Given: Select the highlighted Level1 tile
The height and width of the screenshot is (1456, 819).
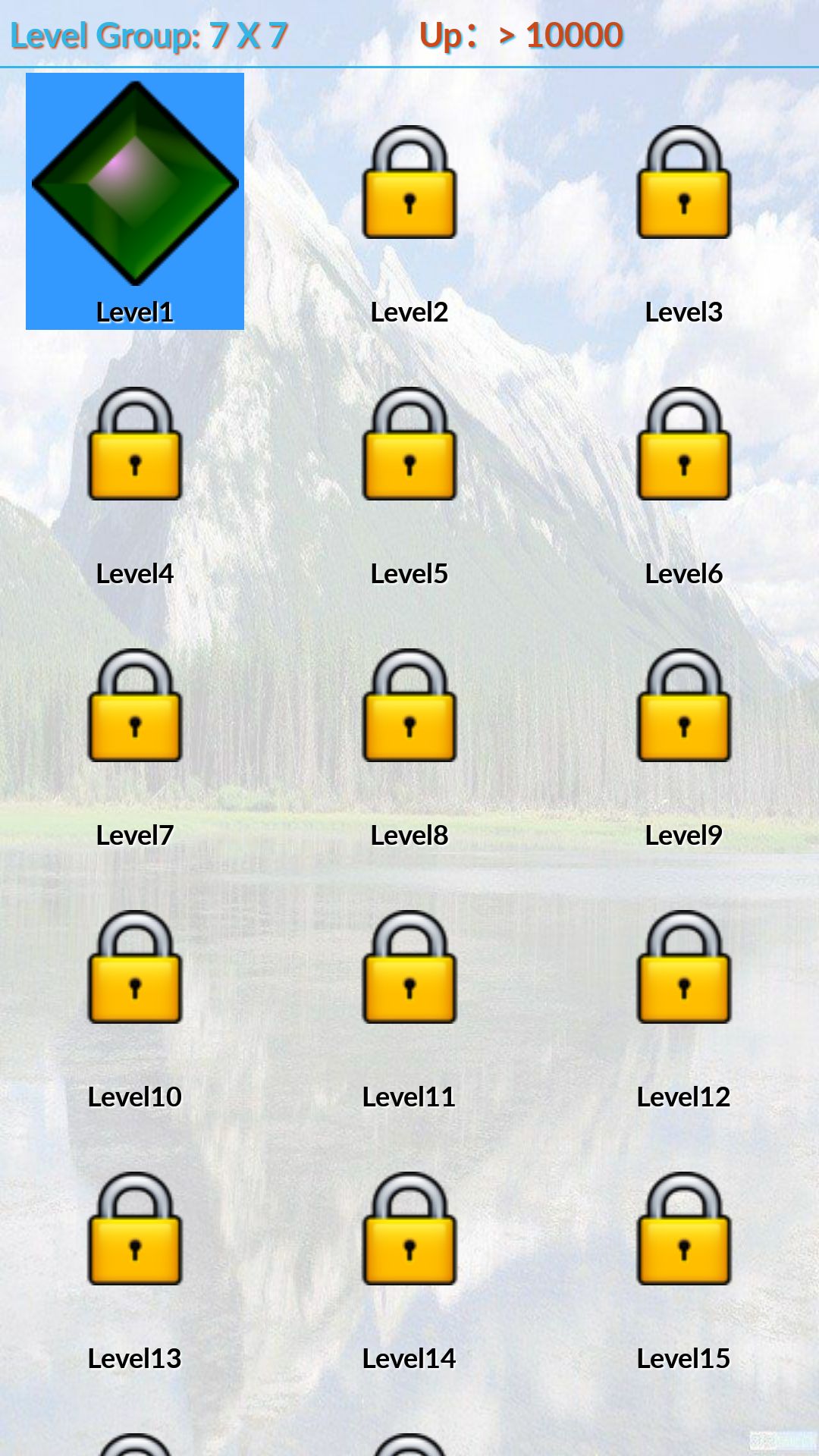Looking at the screenshot, I should [135, 201].
